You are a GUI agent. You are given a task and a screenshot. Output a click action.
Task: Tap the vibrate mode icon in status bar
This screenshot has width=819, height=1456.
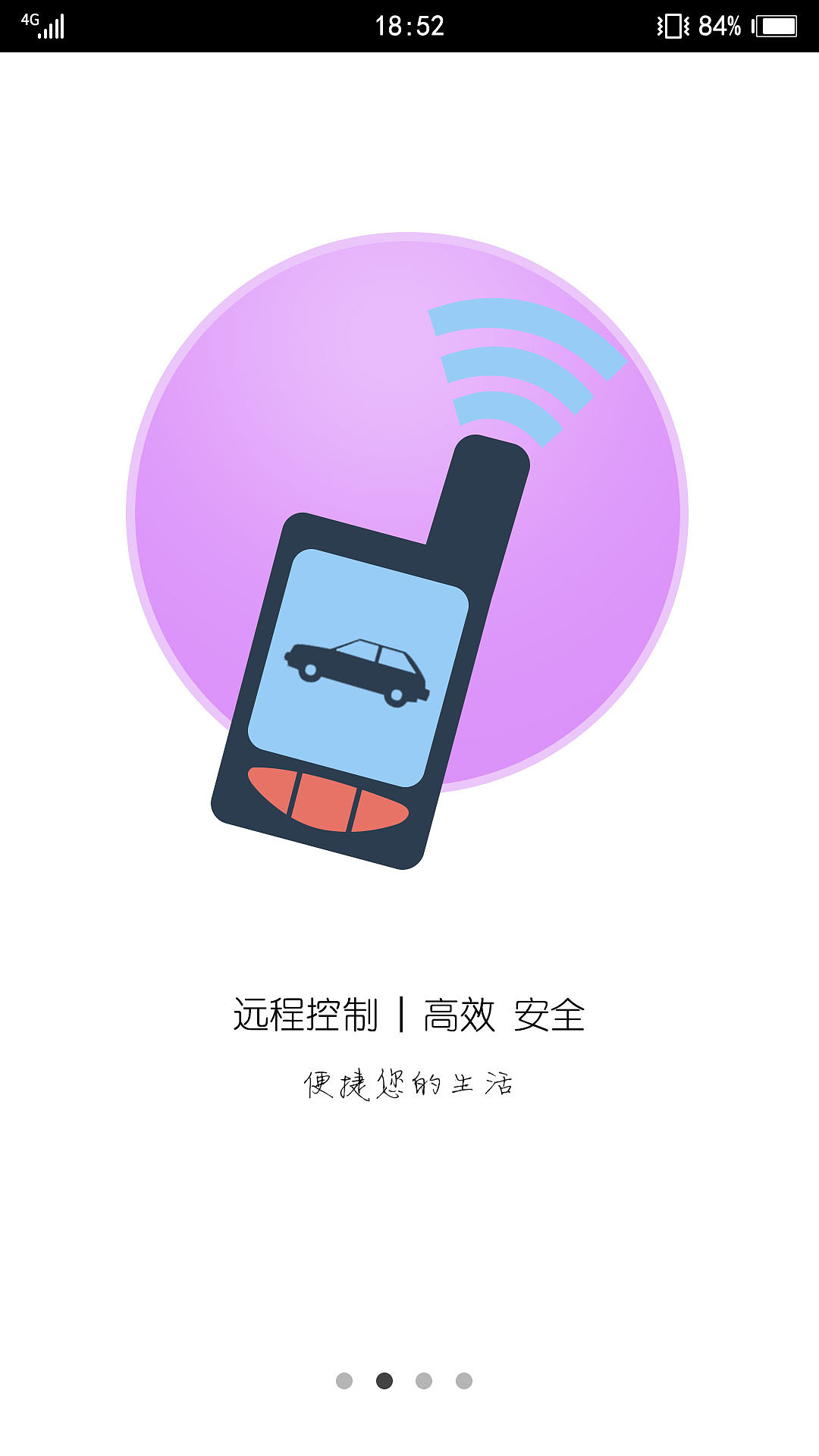tap(673, 26)
